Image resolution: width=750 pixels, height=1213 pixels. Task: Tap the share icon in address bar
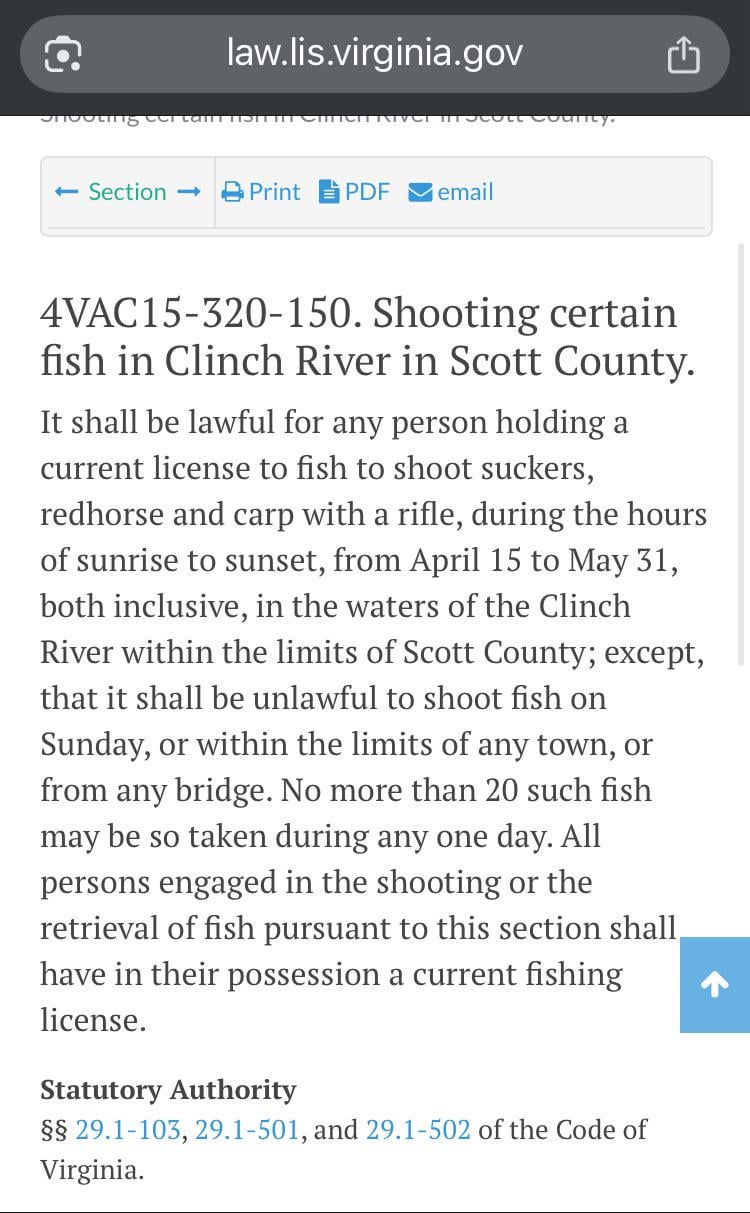(683, 54)
